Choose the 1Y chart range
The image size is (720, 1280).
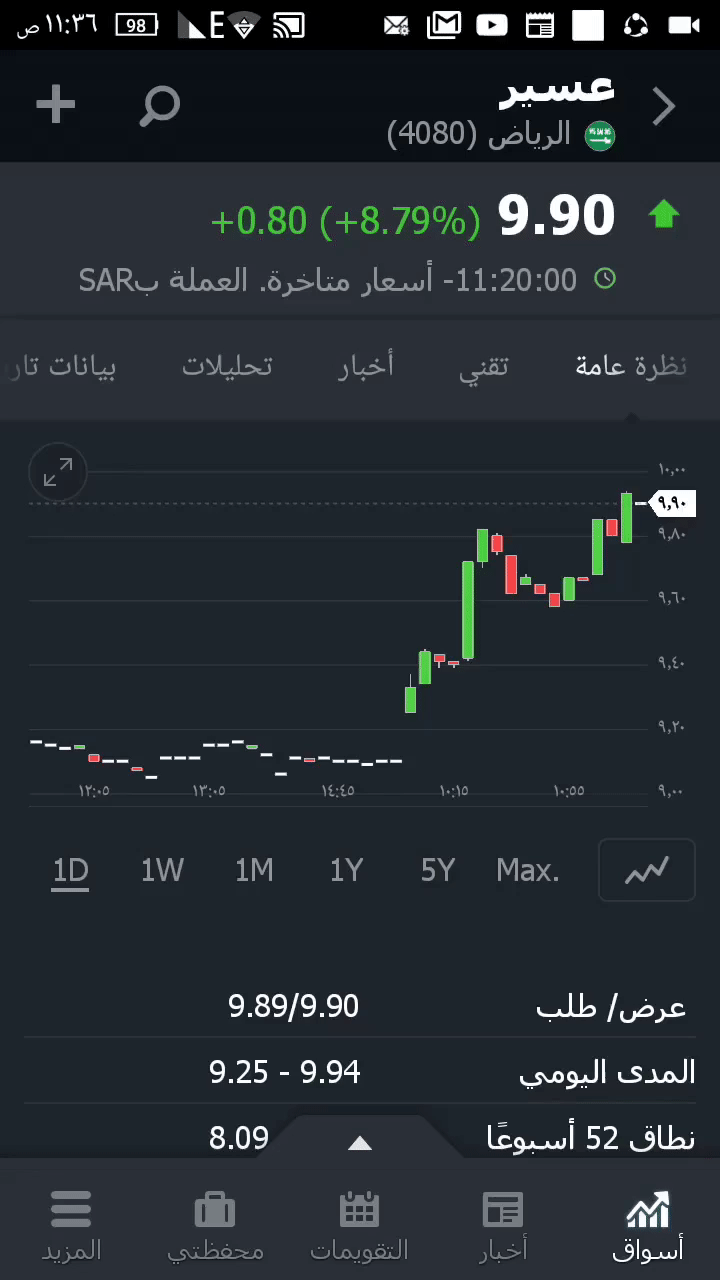pos(346,871)
